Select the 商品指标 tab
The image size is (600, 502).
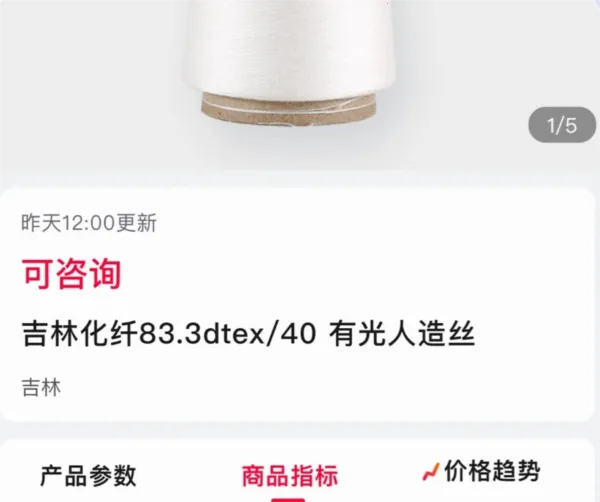[x=289, y=475]
